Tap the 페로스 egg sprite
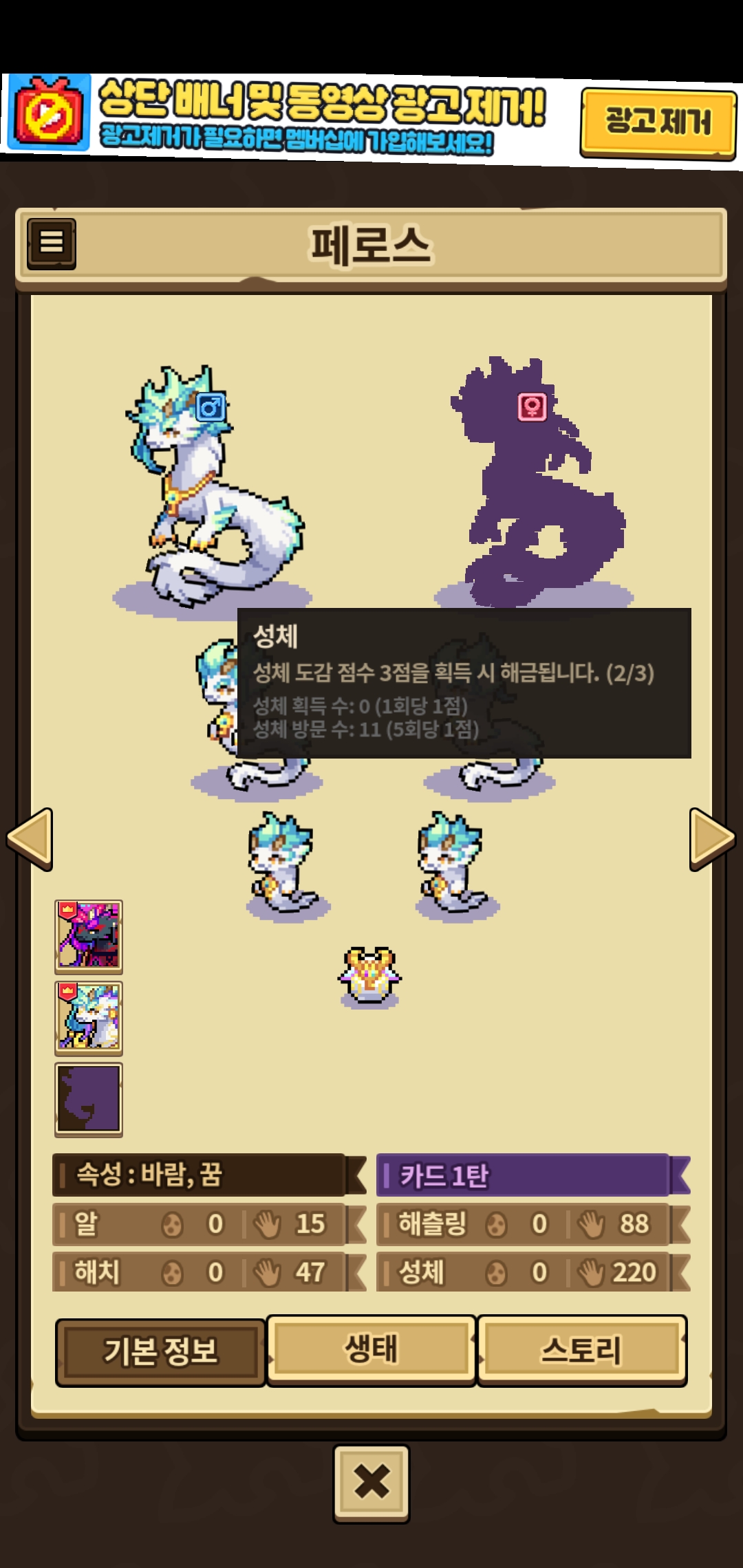 coord(370,977)
